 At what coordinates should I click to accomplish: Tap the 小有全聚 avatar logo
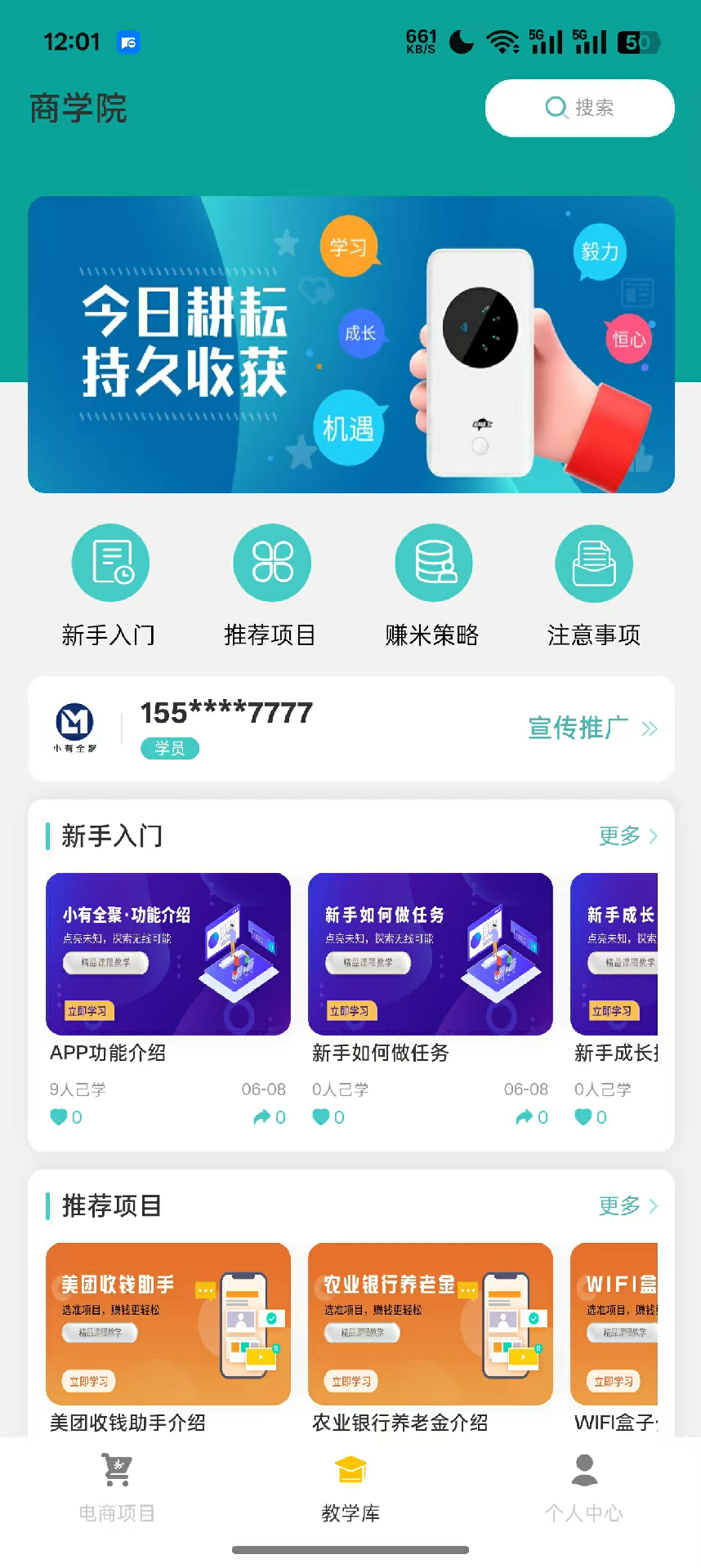point(74,724)
